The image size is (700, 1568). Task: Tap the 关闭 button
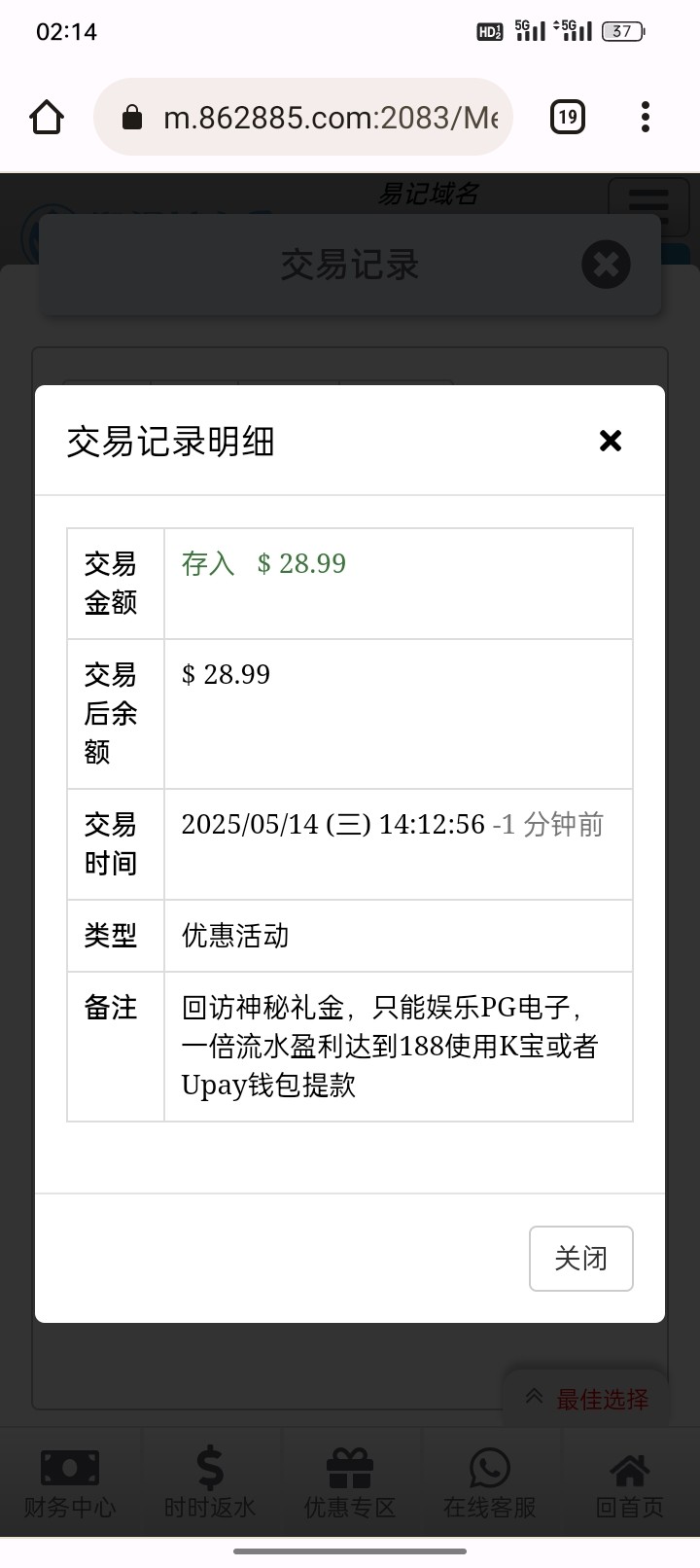coord(580,1258)
